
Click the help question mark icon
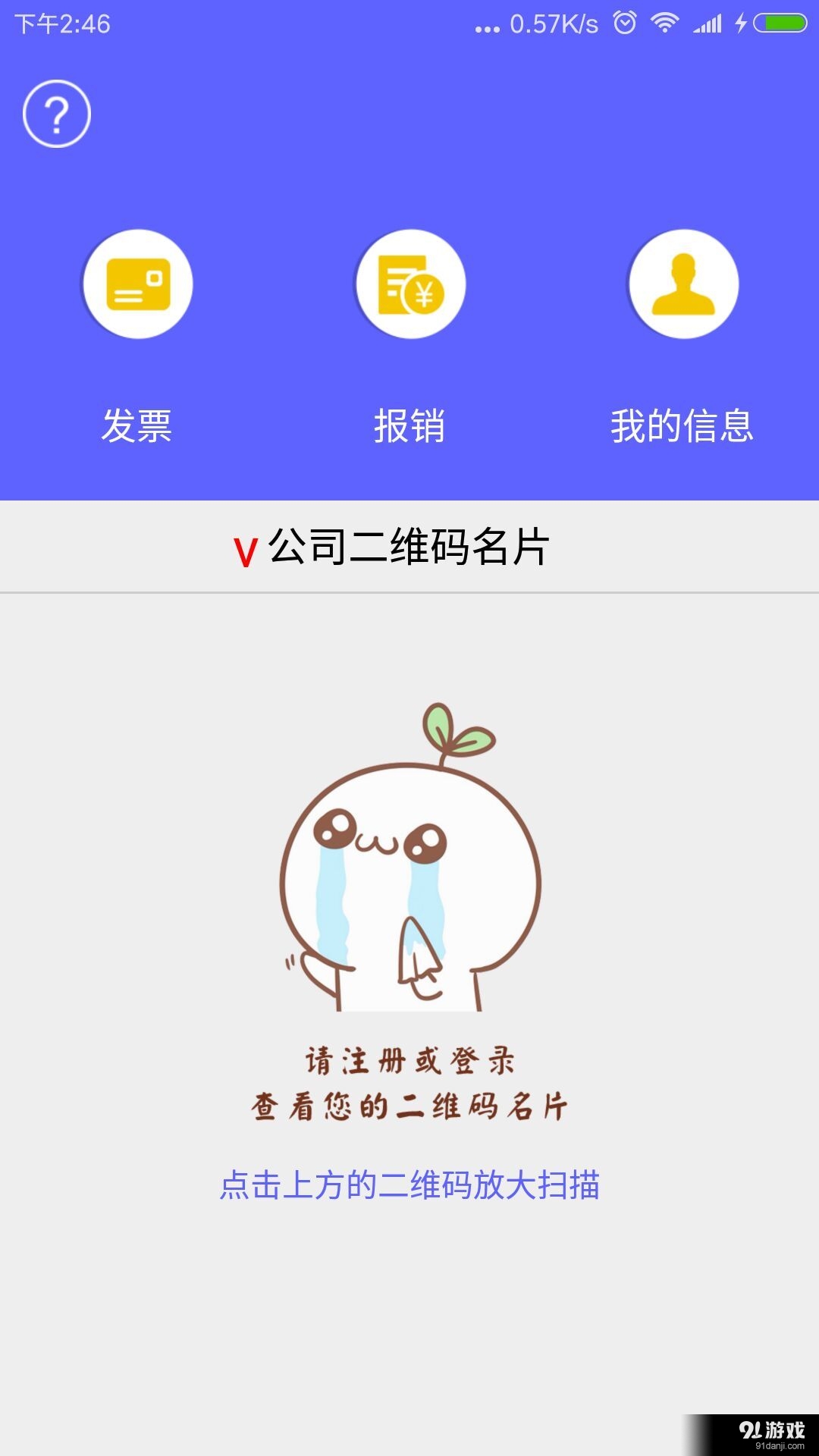tap(56, 114)
